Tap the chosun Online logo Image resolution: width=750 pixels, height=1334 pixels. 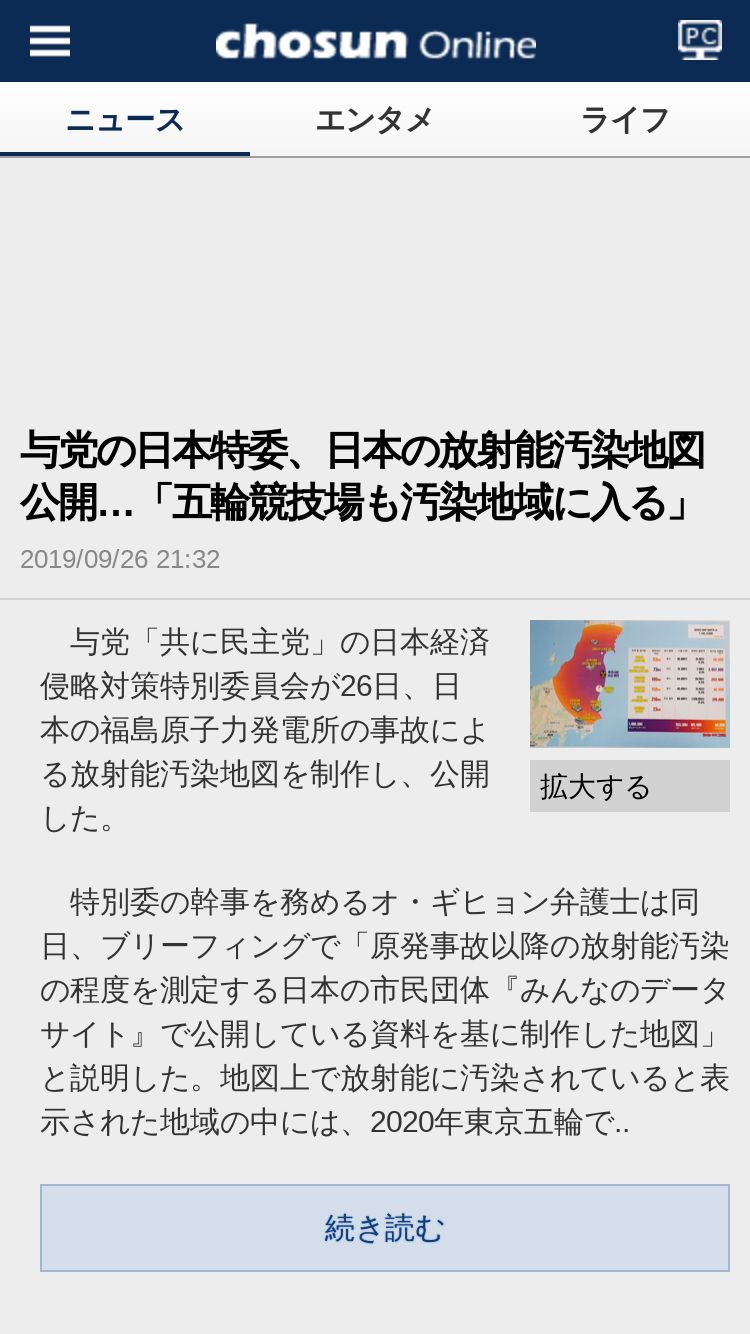point(376,43)
